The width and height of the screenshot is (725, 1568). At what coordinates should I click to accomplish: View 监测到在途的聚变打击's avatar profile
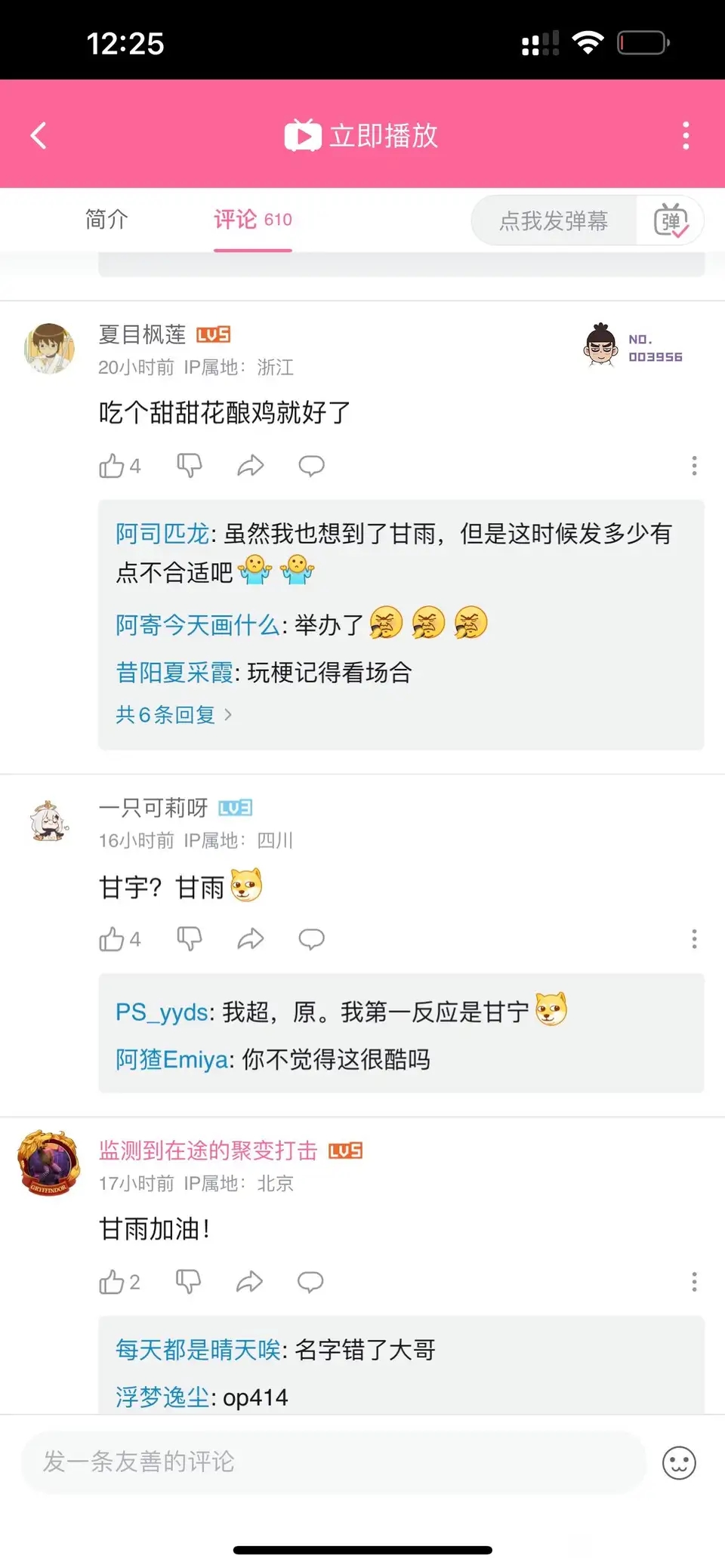coord(49,1163)
